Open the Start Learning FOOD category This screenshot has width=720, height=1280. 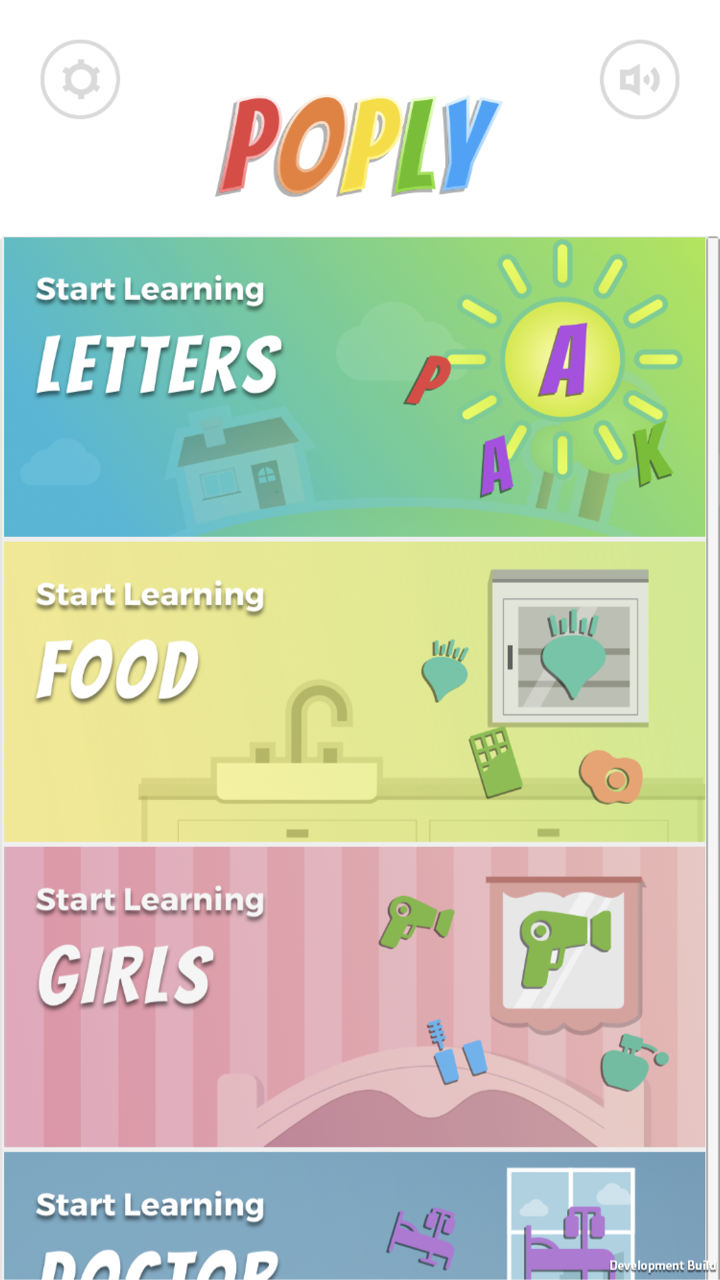tap(115, 670)
